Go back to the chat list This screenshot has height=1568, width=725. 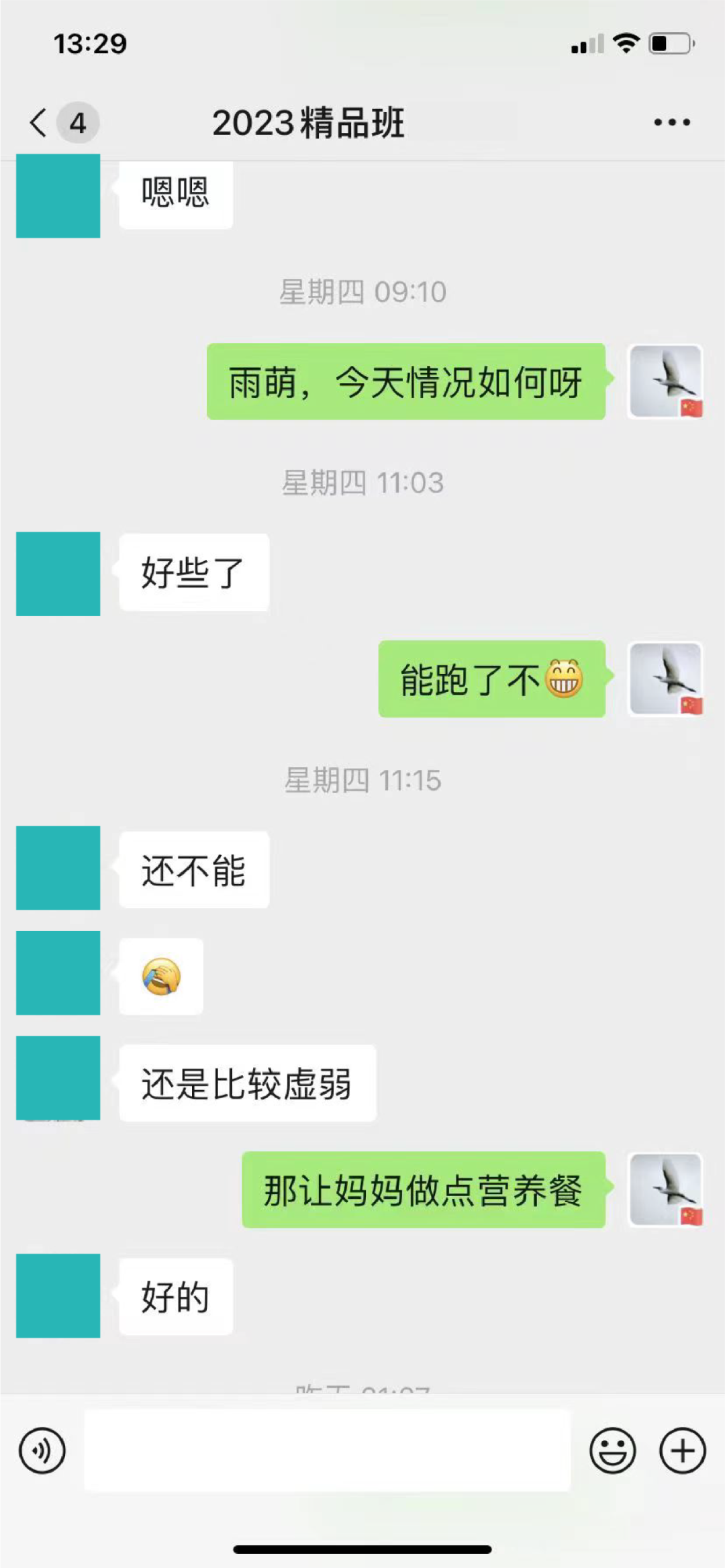(x=39, y=123)
